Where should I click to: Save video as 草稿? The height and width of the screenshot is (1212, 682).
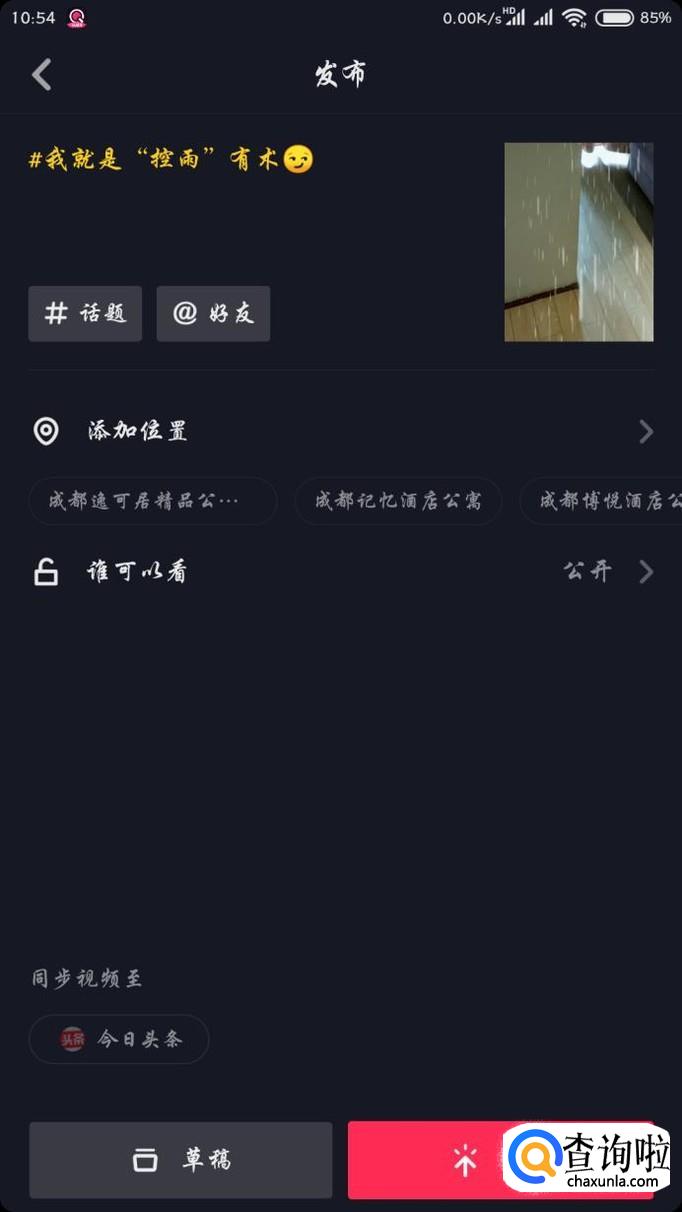coord(180,1160)
